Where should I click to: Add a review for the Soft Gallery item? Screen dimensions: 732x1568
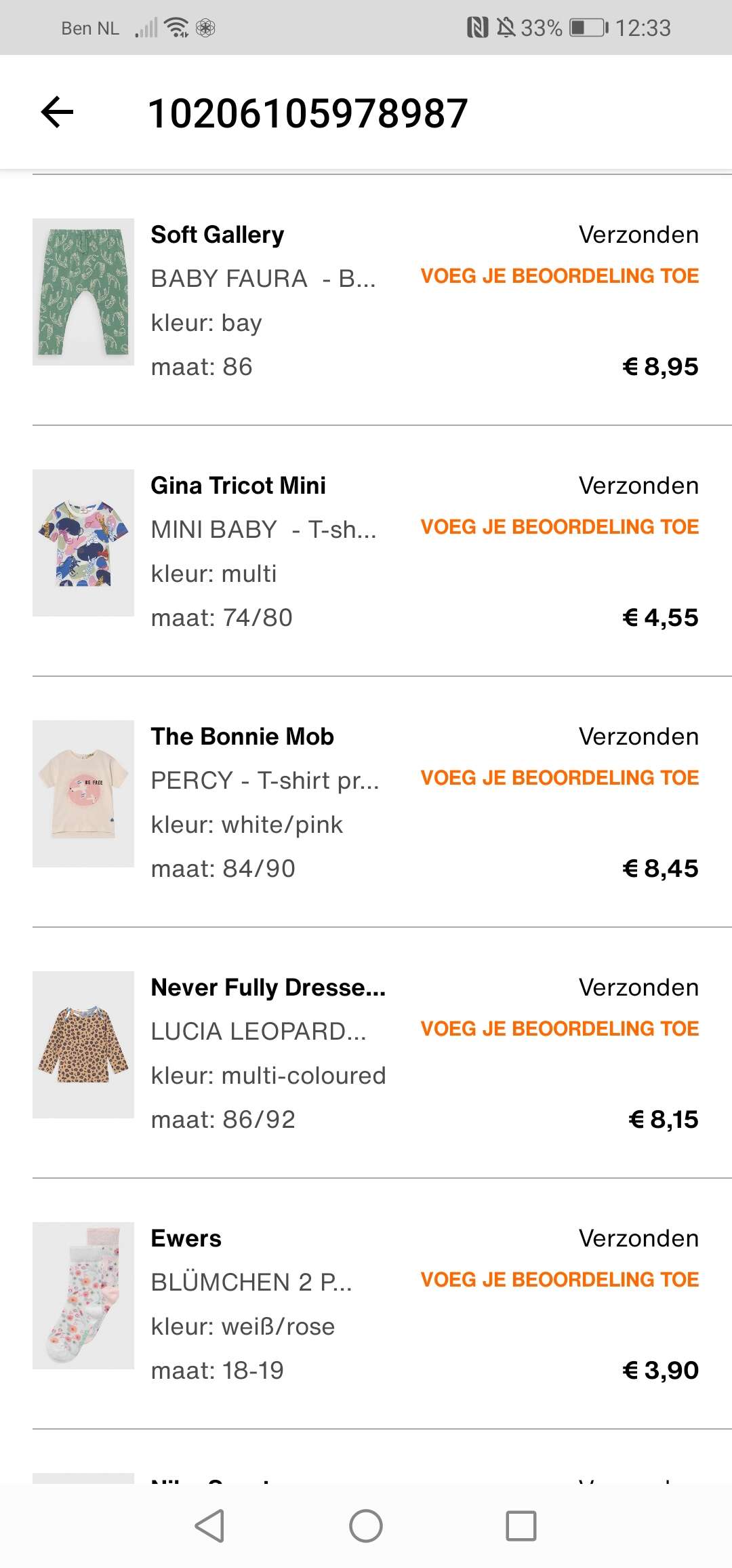click(x=559, y=276)
